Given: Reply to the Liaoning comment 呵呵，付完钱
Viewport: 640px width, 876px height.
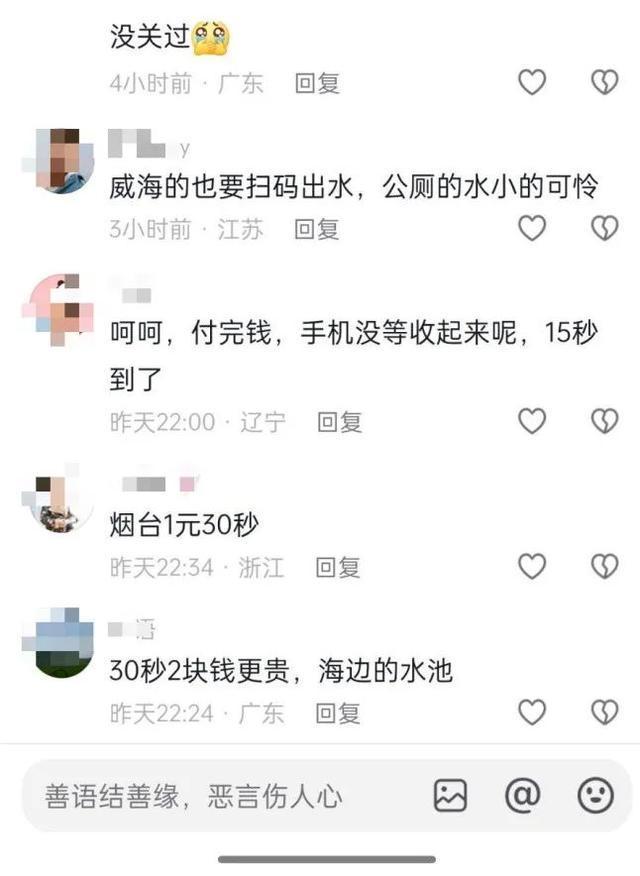Looking at the screenshot, I should 340,422.
